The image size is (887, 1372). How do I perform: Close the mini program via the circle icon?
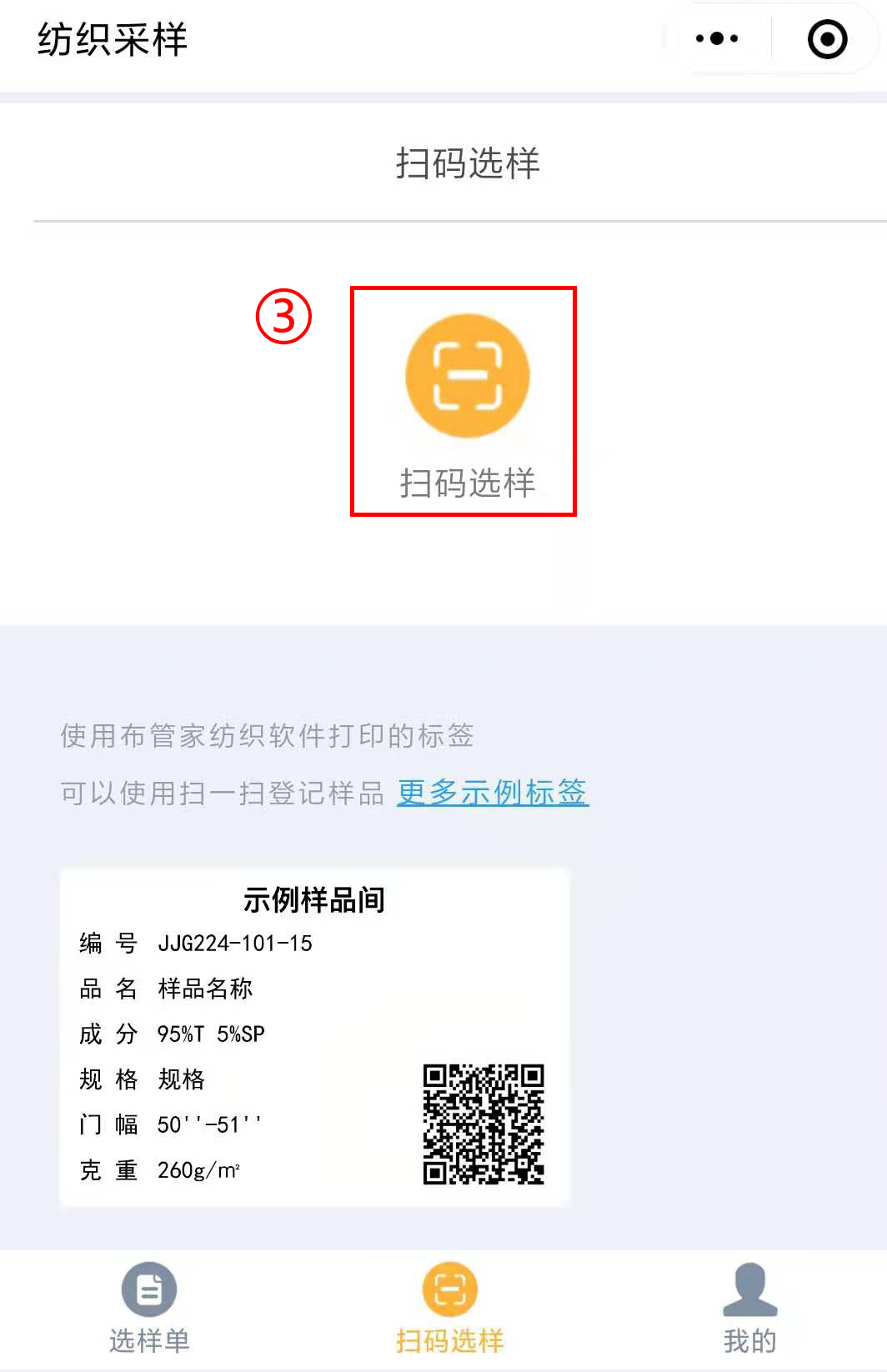point(827,39)
